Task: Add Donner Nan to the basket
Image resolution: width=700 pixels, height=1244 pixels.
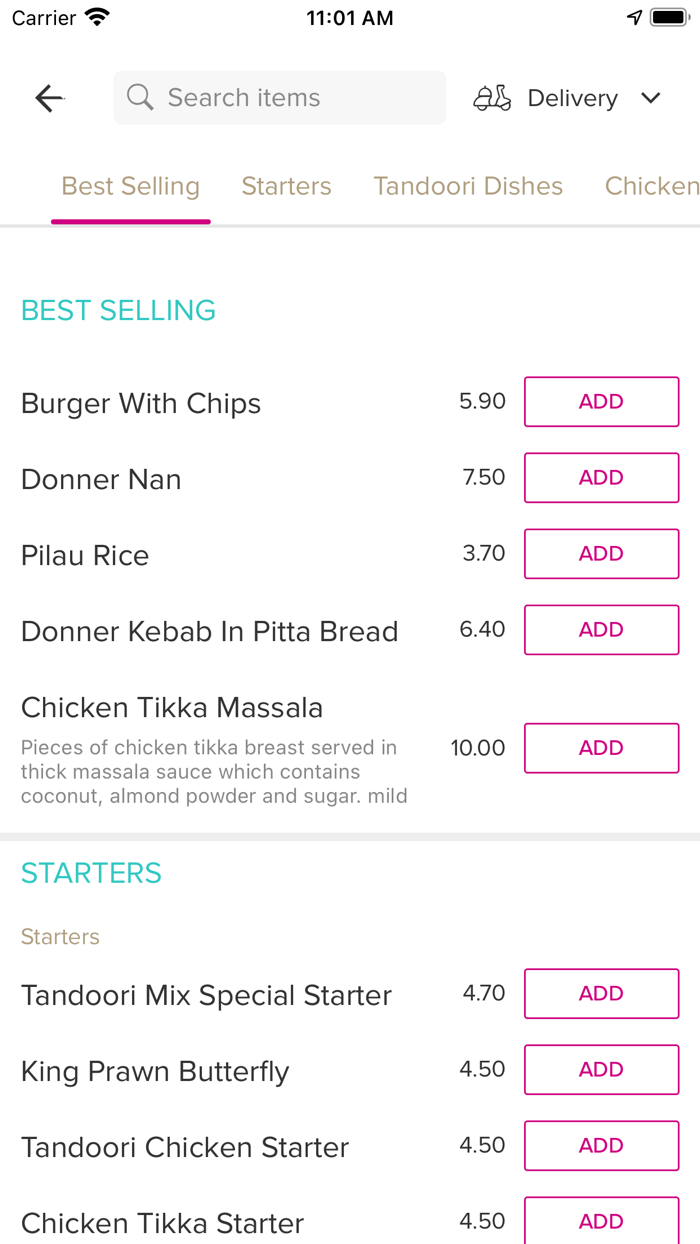Action: point(601,478)
